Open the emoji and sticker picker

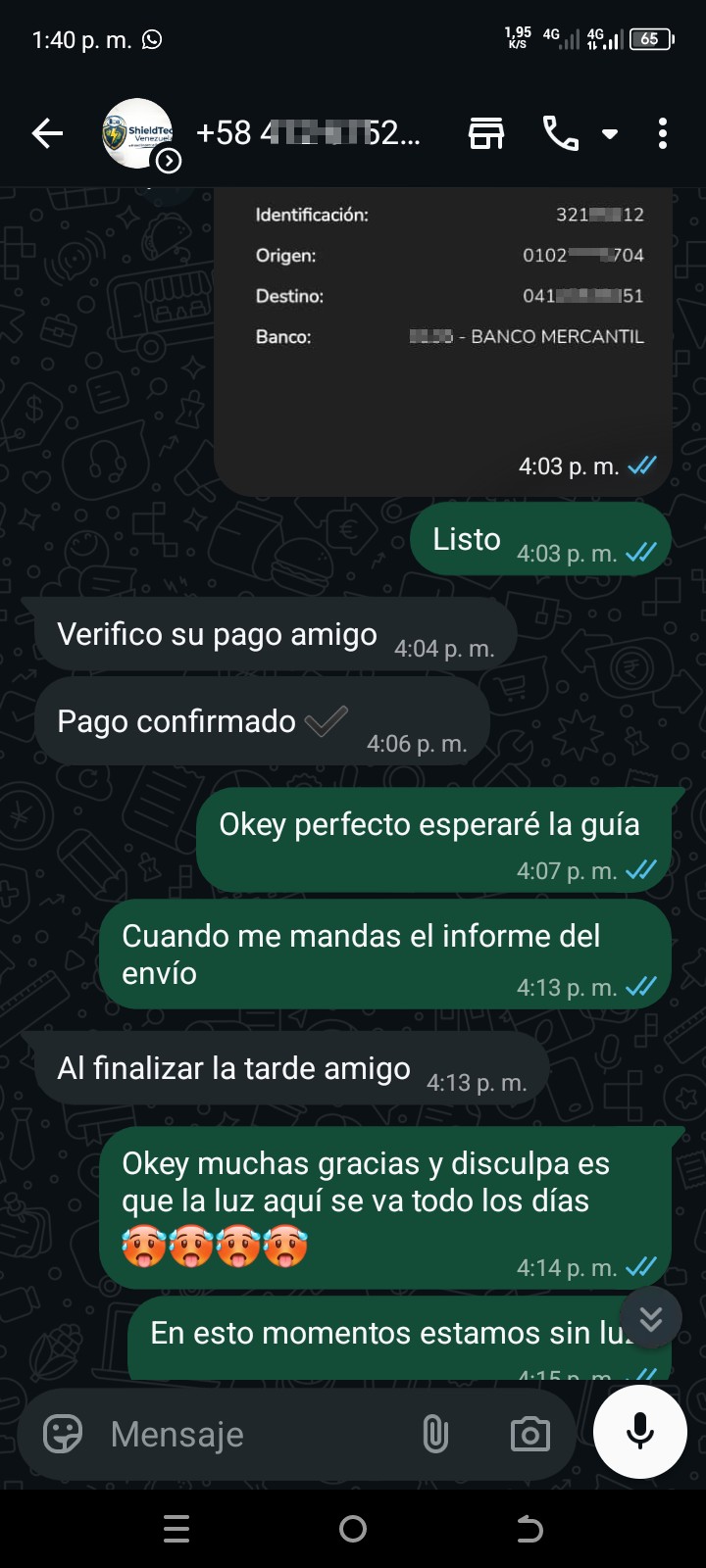tap(63, 1435)
